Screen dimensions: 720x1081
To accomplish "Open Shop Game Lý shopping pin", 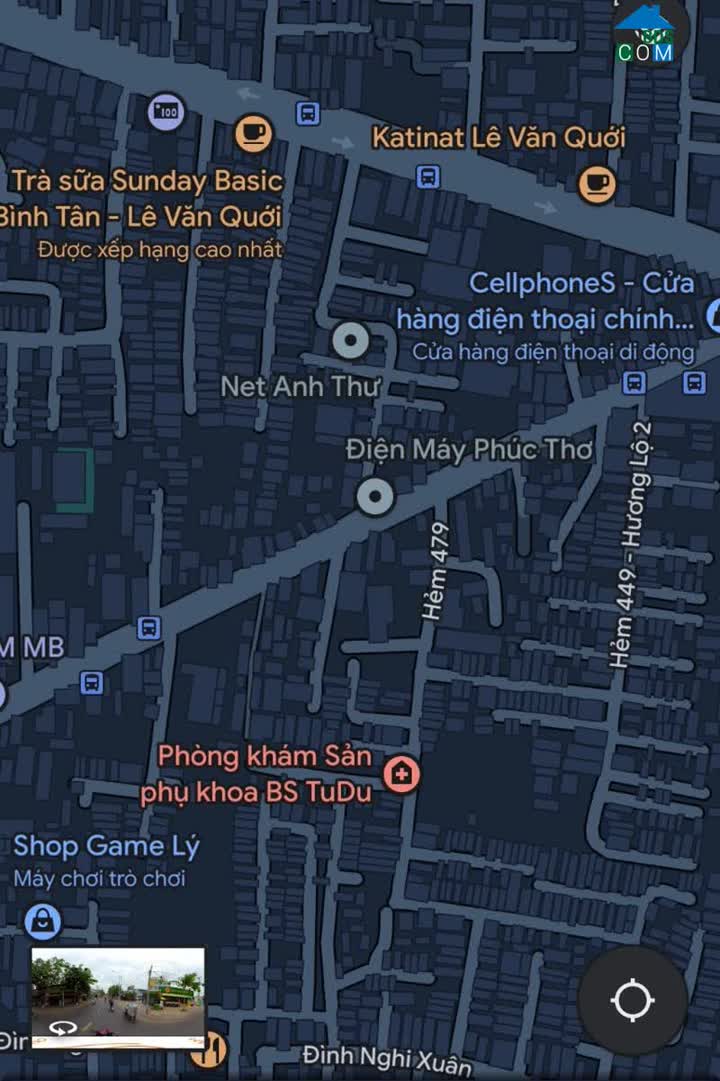I will [x=42, y=919].
